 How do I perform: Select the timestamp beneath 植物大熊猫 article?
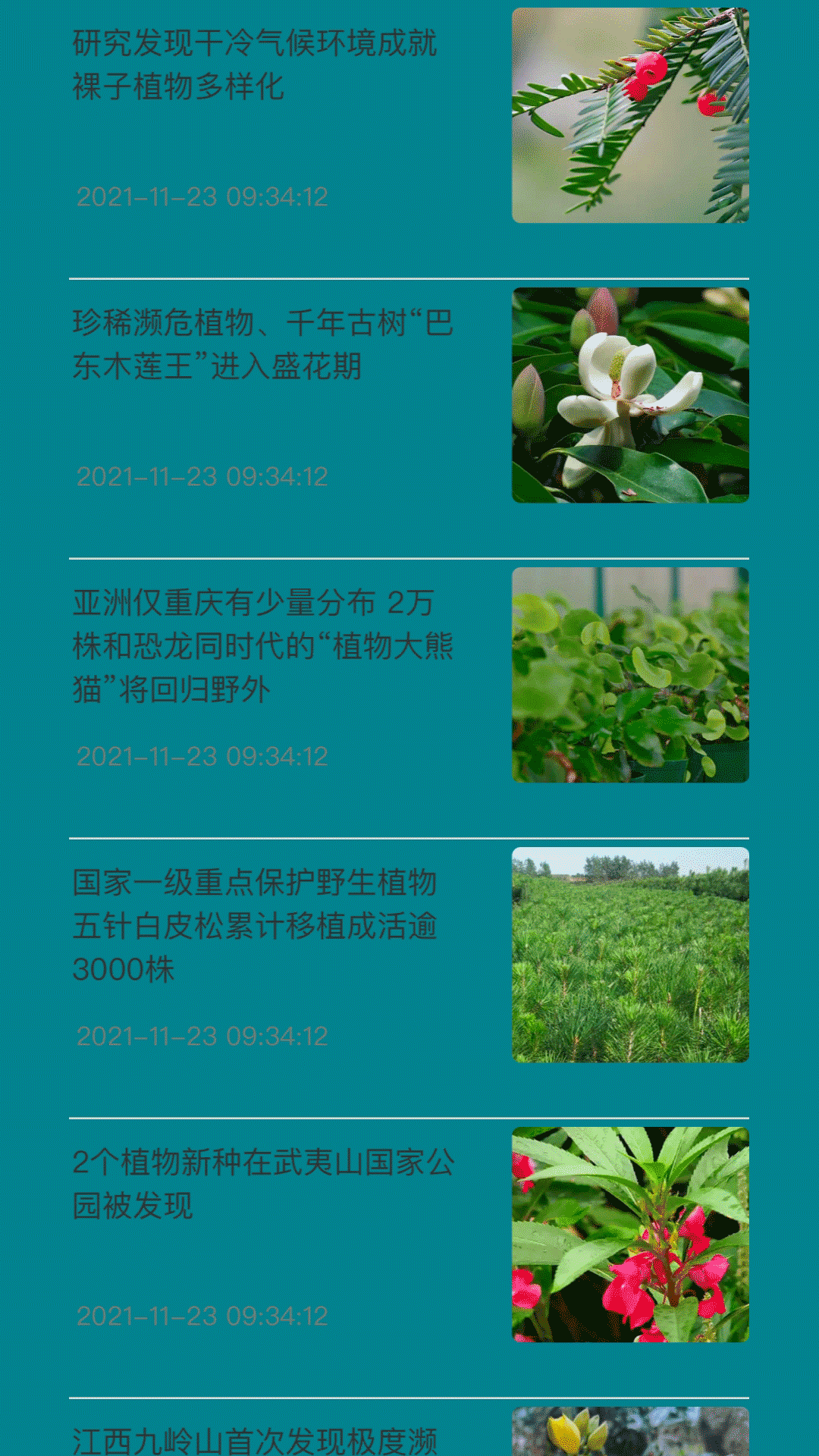[203, 755]
